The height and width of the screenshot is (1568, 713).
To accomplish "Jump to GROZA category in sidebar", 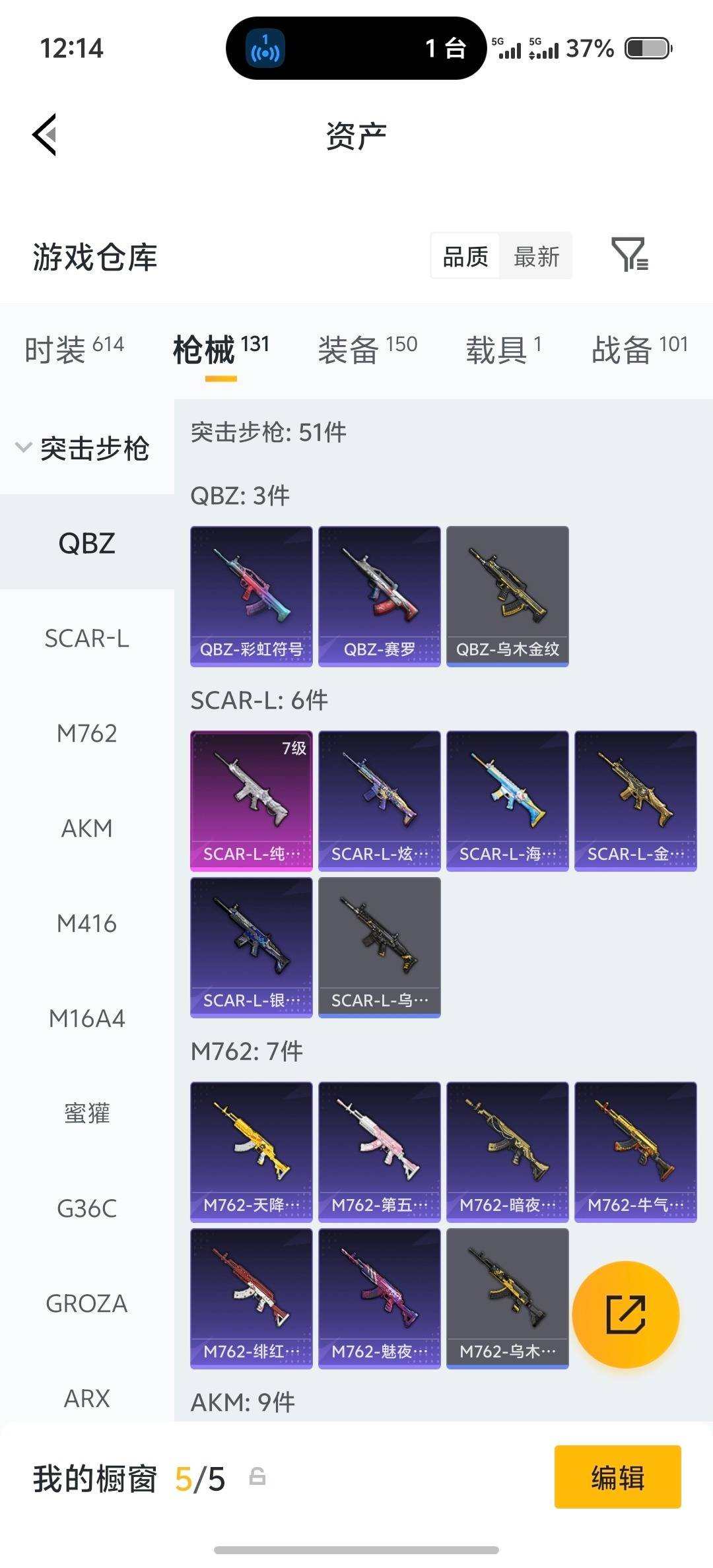I will (x=86, y=1303).
